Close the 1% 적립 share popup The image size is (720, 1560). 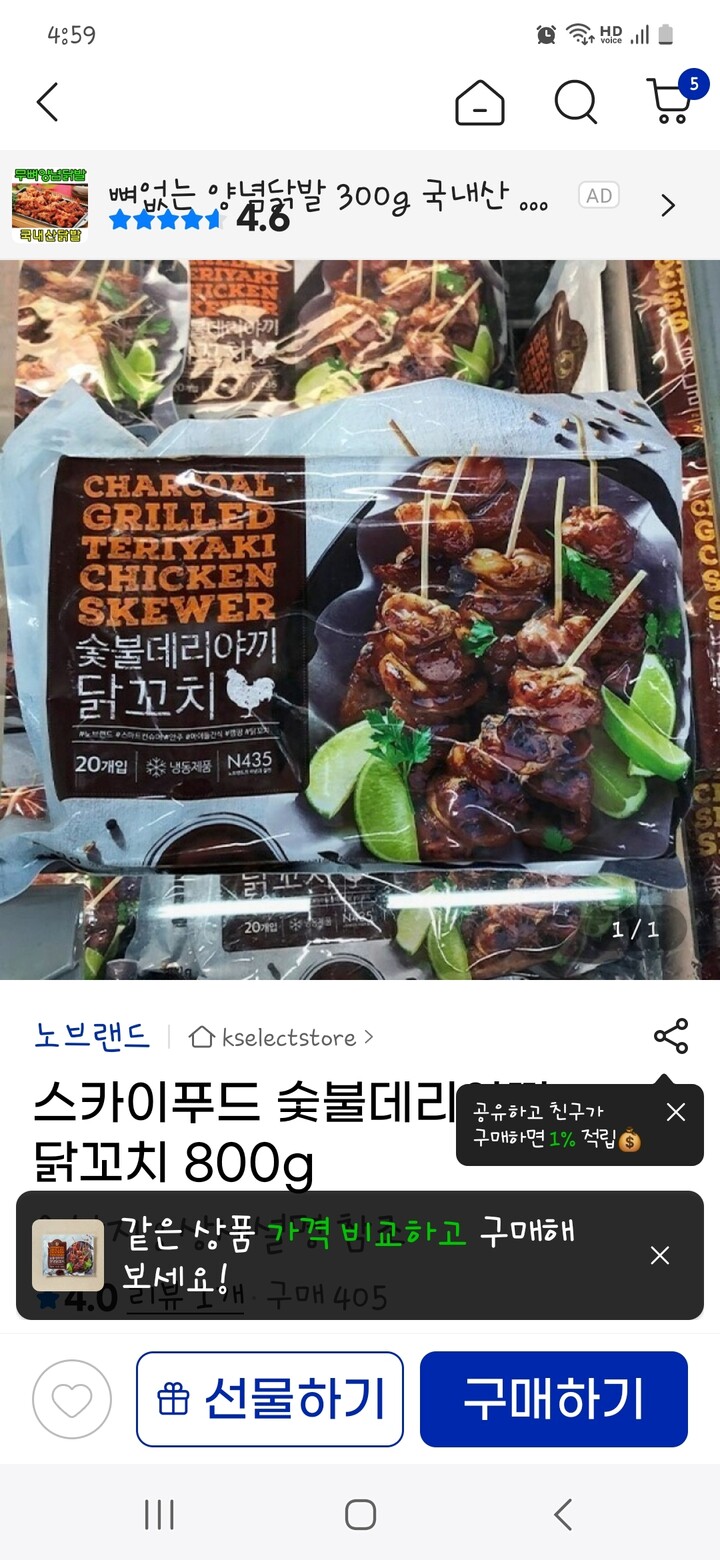coord(675,1112)
